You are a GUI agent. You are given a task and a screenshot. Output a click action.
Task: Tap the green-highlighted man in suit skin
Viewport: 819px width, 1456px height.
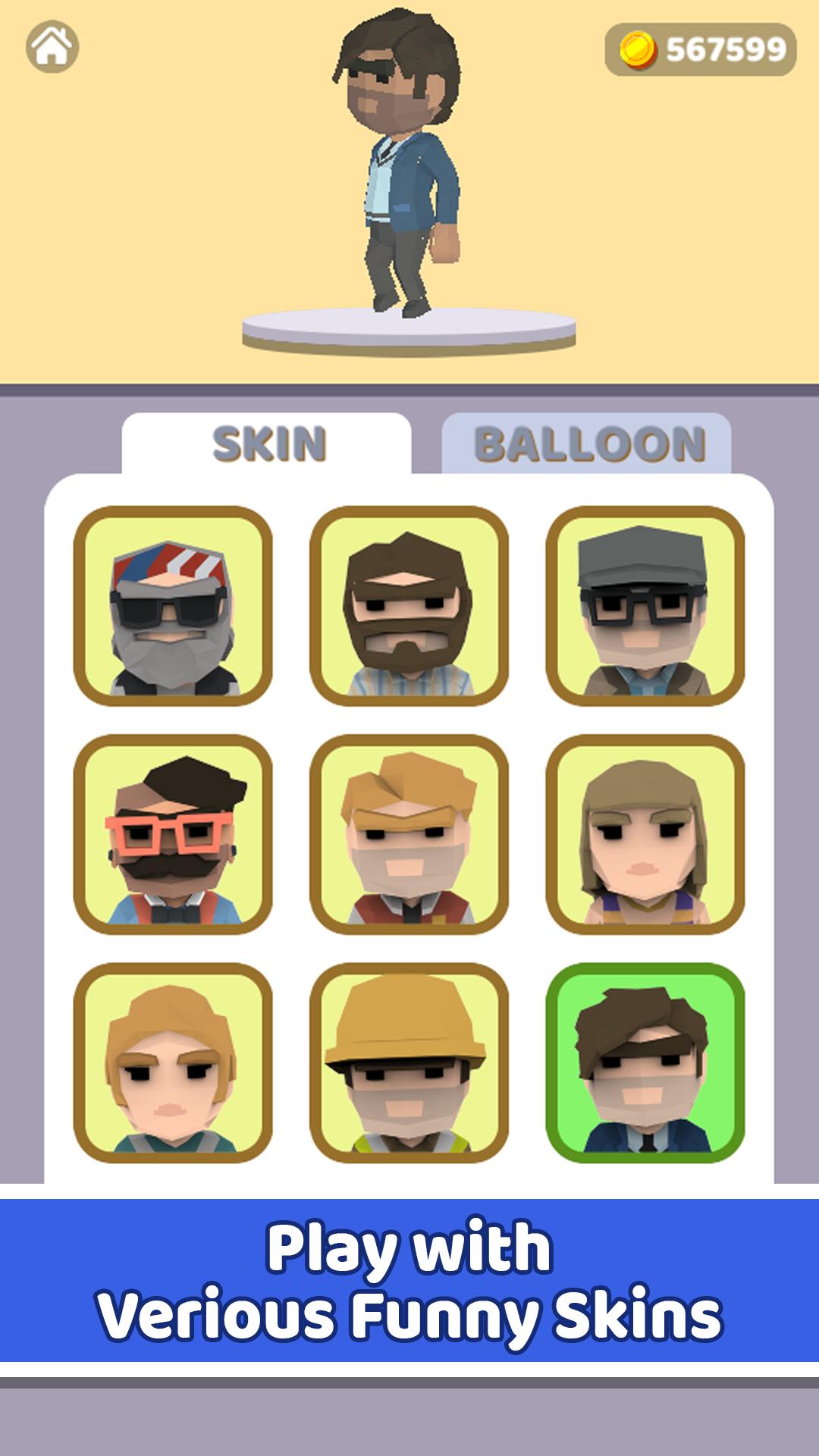pyautogui.click(x=645, y=1062)
